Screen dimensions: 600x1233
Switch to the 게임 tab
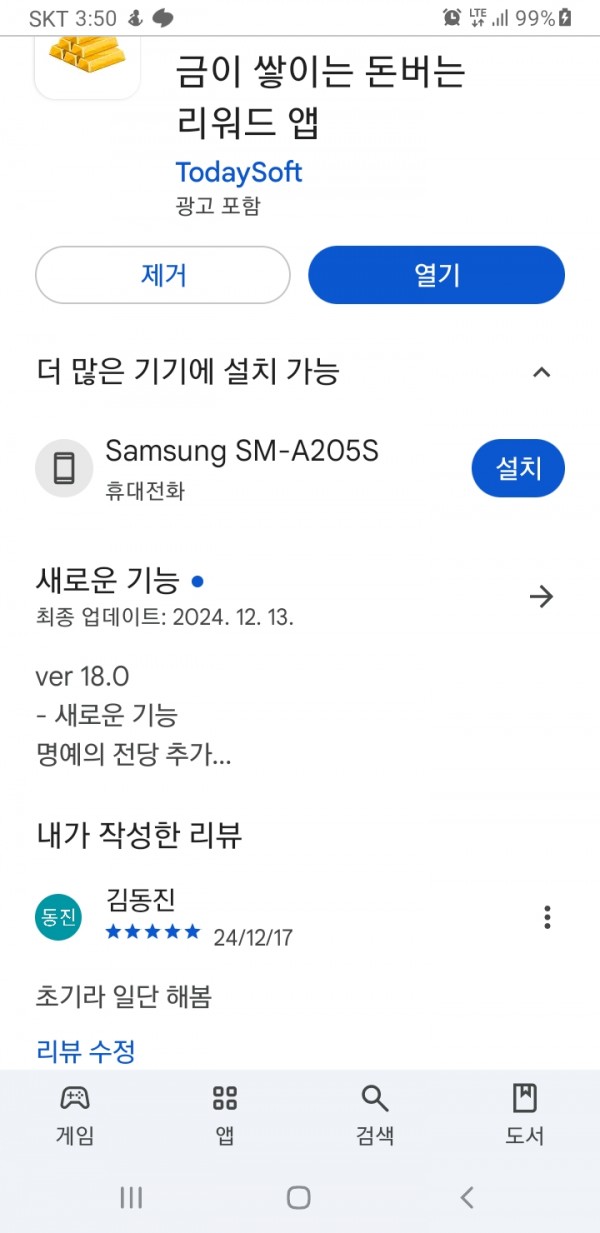click(x=75, y=1115)
